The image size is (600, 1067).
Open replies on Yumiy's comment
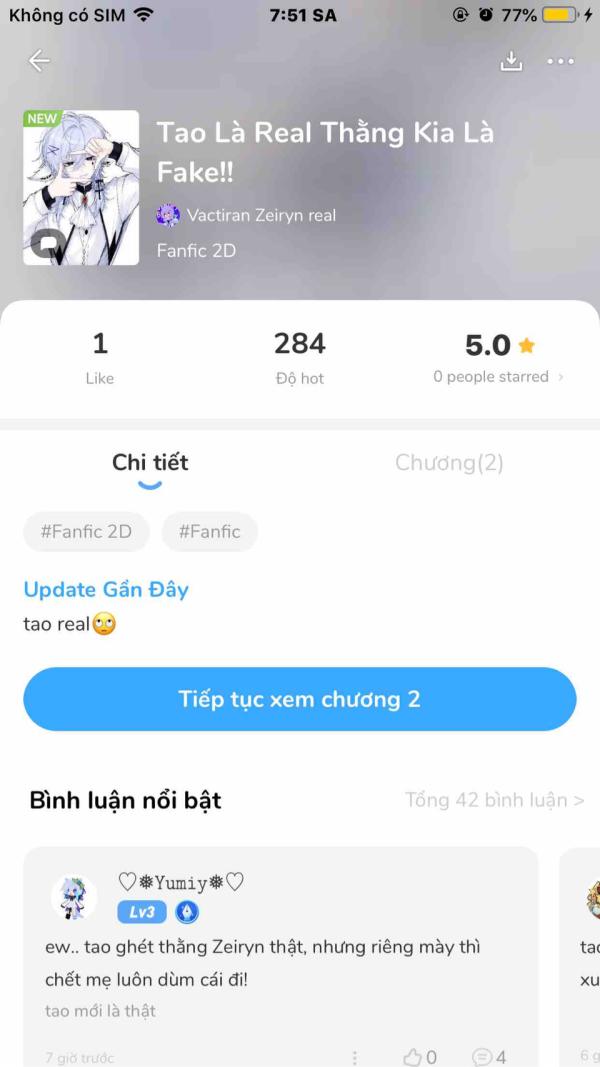(x=489, y=1057)
